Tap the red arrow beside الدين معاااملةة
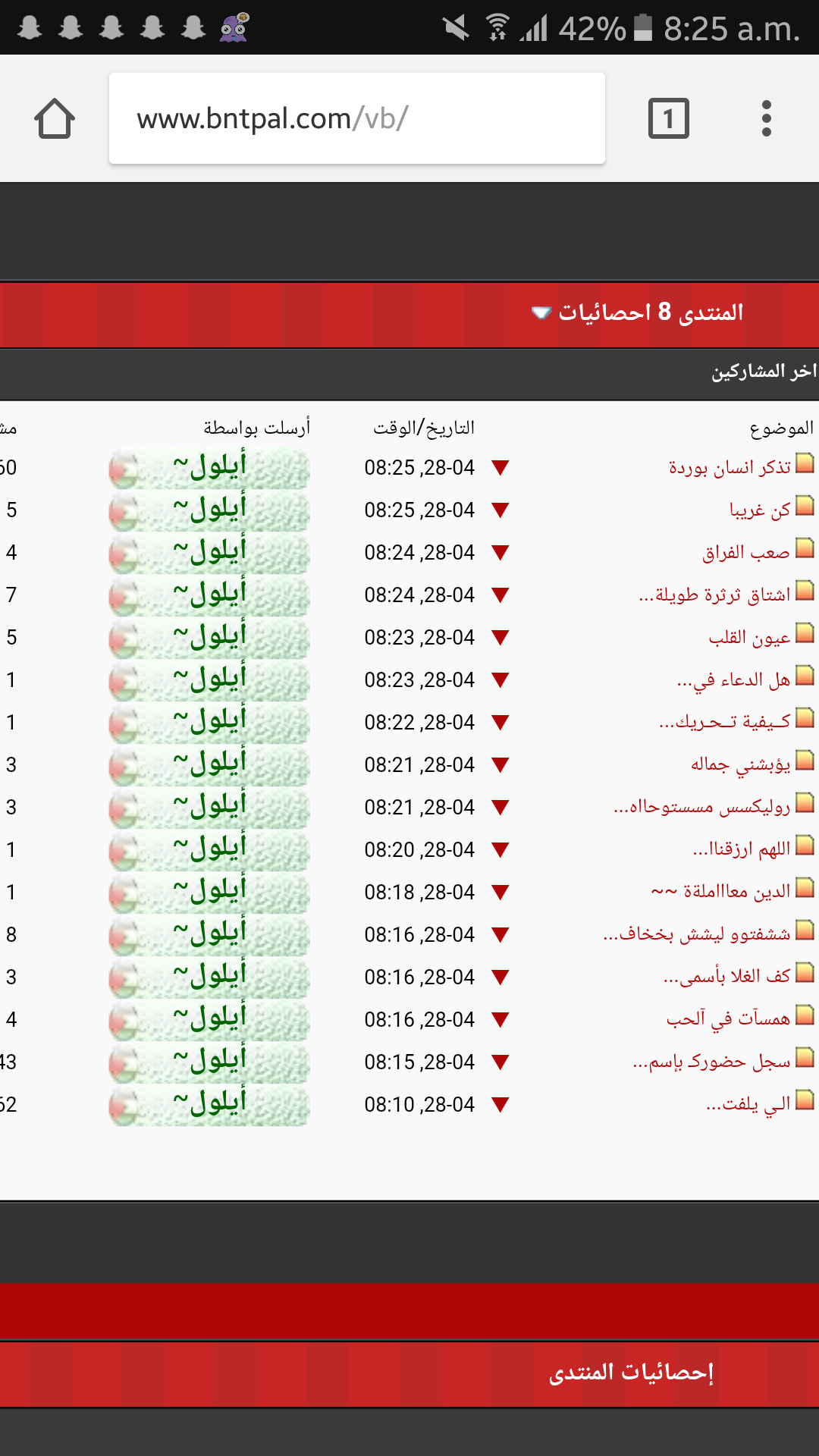Image resolution: width=819 pixels, height=1456 pixels. click(x=500, y=893)
